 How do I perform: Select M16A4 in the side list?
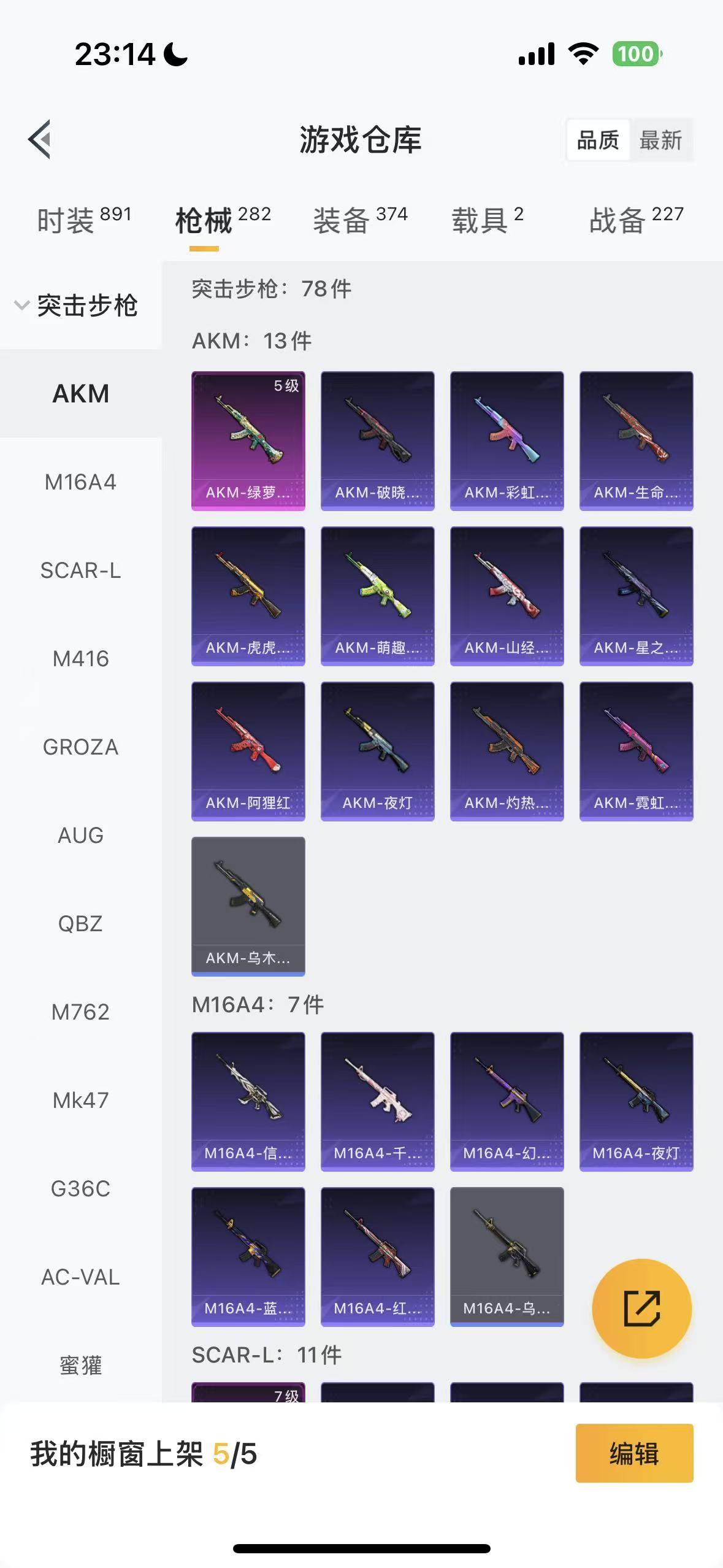point(80,482)
